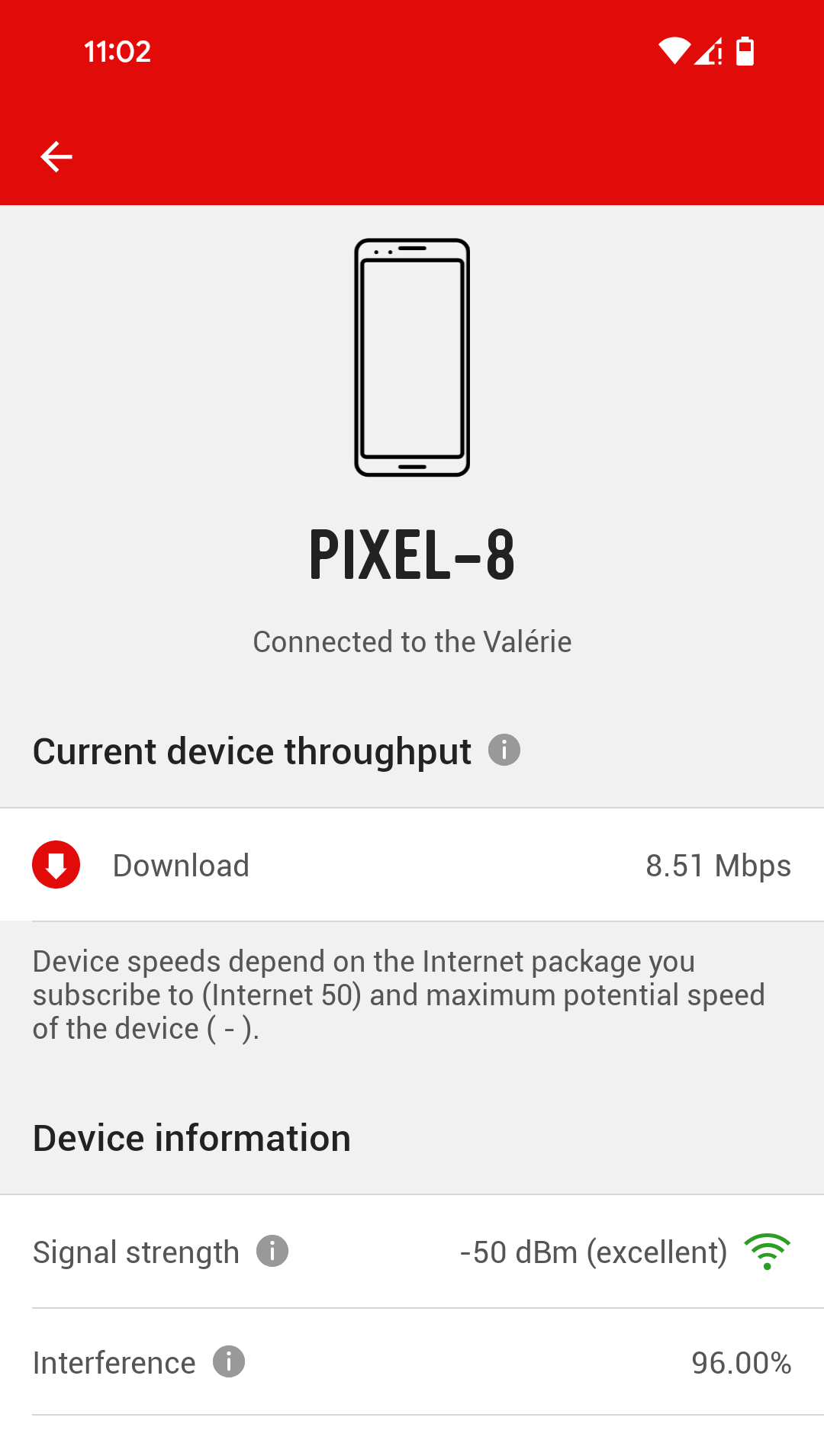Show info about Signal strength
824x1456 pixels.
pyautogui.click(x=272, y=1251)
